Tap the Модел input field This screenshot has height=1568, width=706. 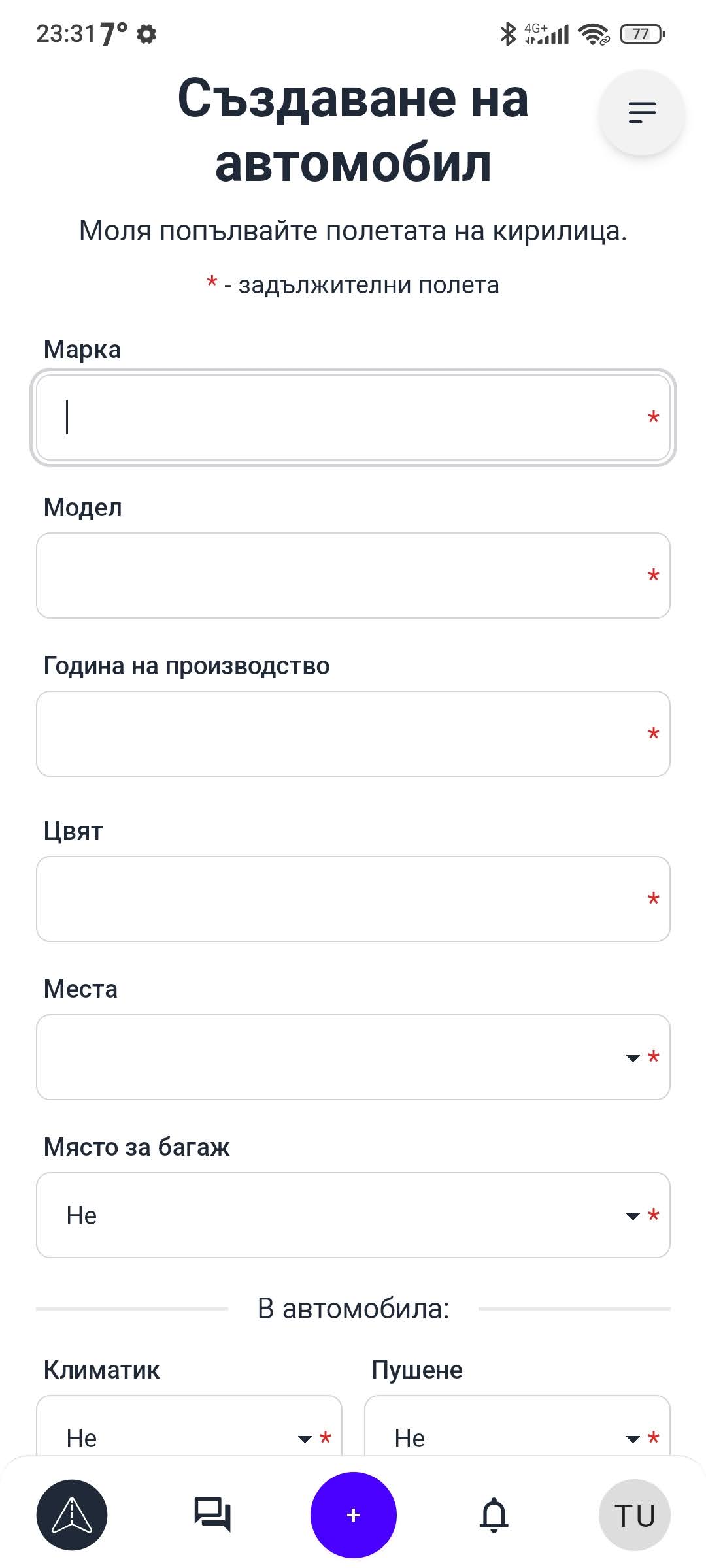353,576
